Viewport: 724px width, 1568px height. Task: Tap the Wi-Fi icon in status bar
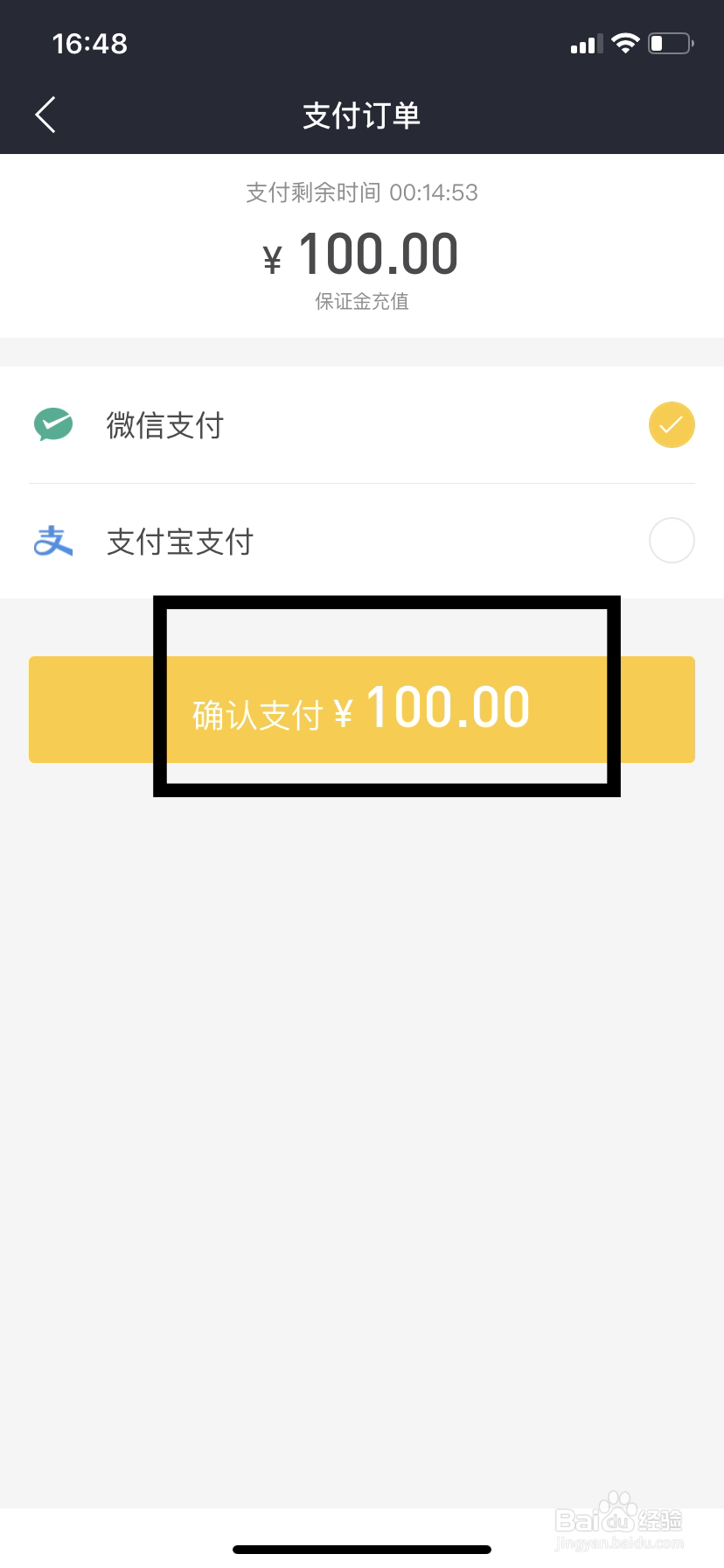(624, 42)
